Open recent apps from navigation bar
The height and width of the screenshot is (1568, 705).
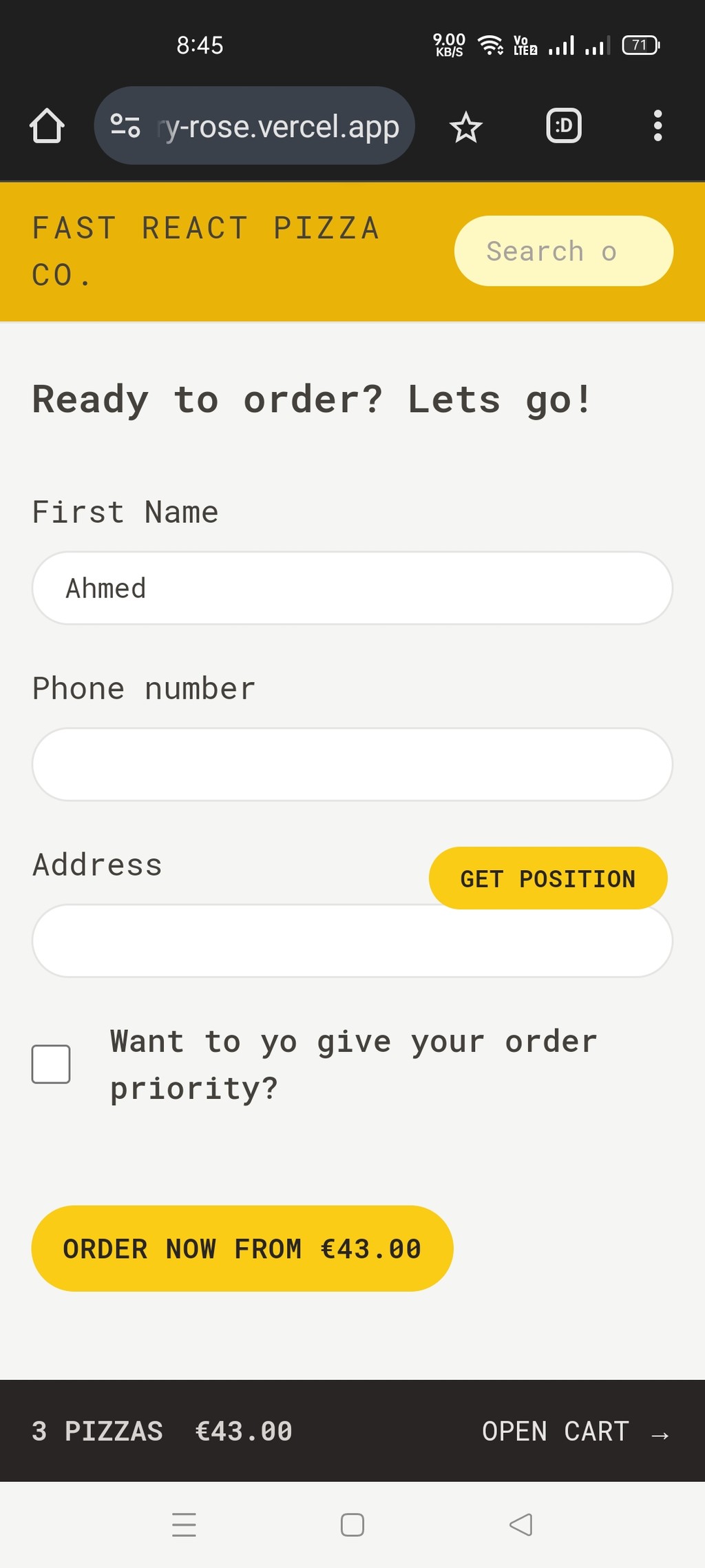[184, 1525]
